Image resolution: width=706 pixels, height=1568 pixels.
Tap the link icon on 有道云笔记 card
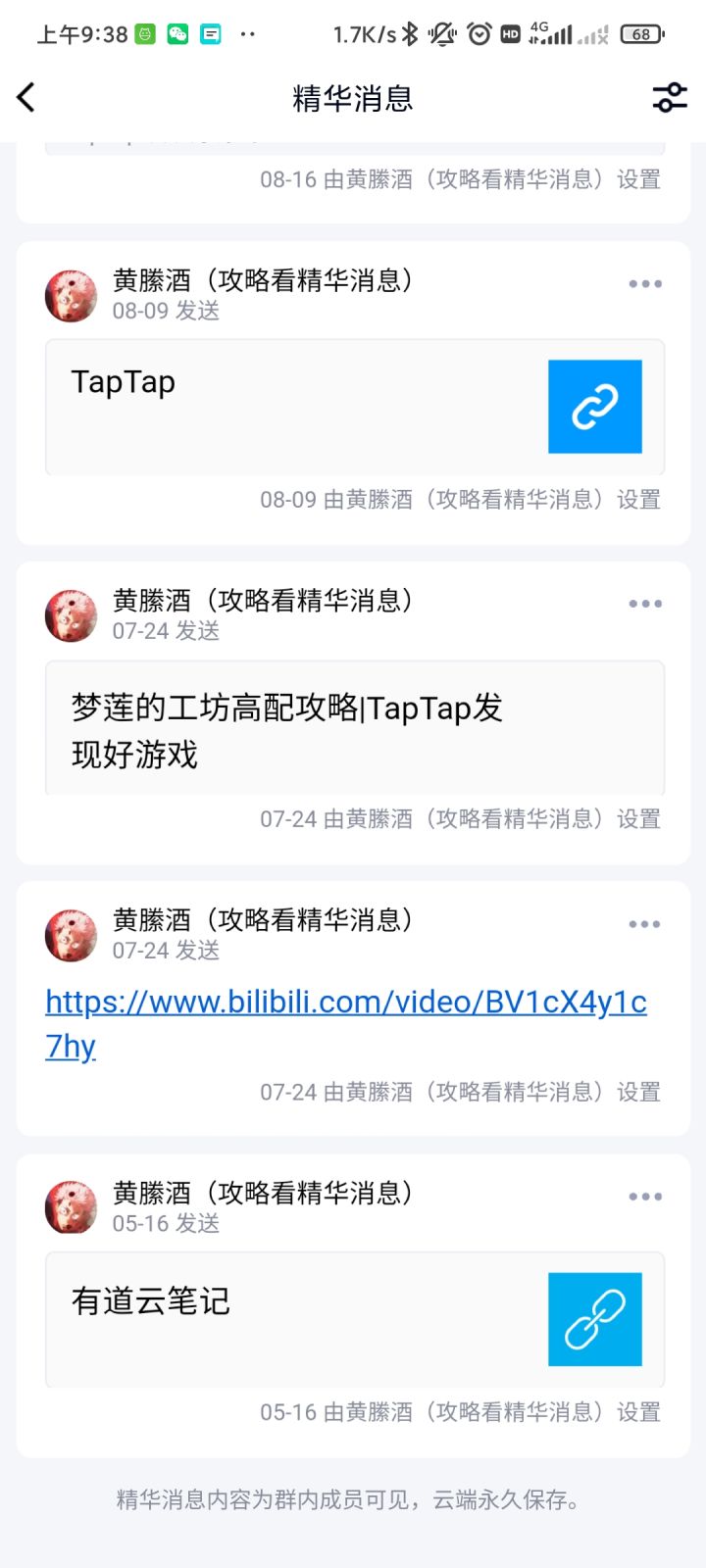(x=594, y=1319)
